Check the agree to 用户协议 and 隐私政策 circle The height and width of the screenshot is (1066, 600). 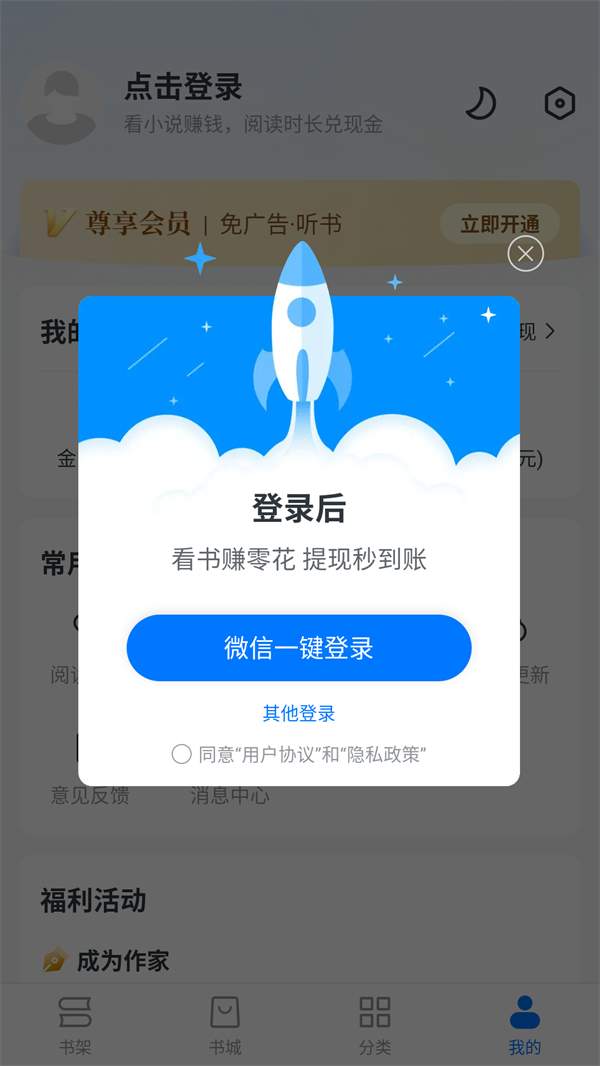pos(181,754)
